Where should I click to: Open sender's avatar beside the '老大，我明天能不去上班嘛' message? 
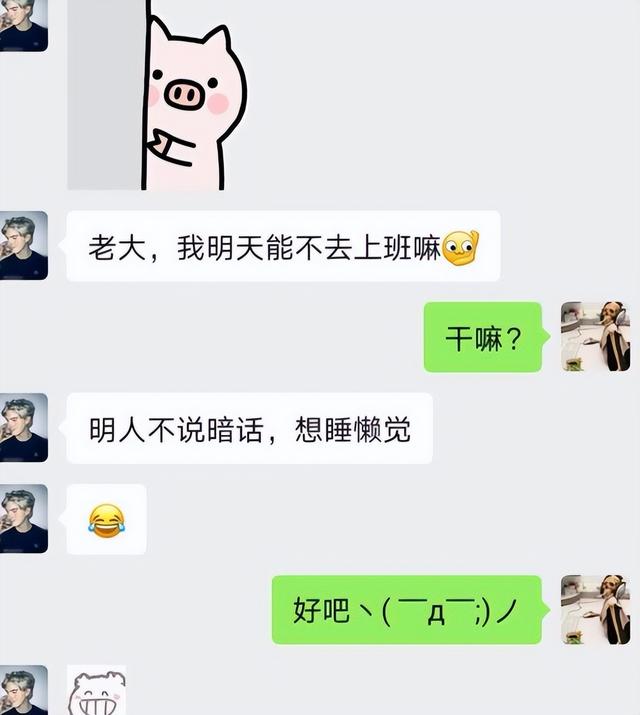coord(23,246)
